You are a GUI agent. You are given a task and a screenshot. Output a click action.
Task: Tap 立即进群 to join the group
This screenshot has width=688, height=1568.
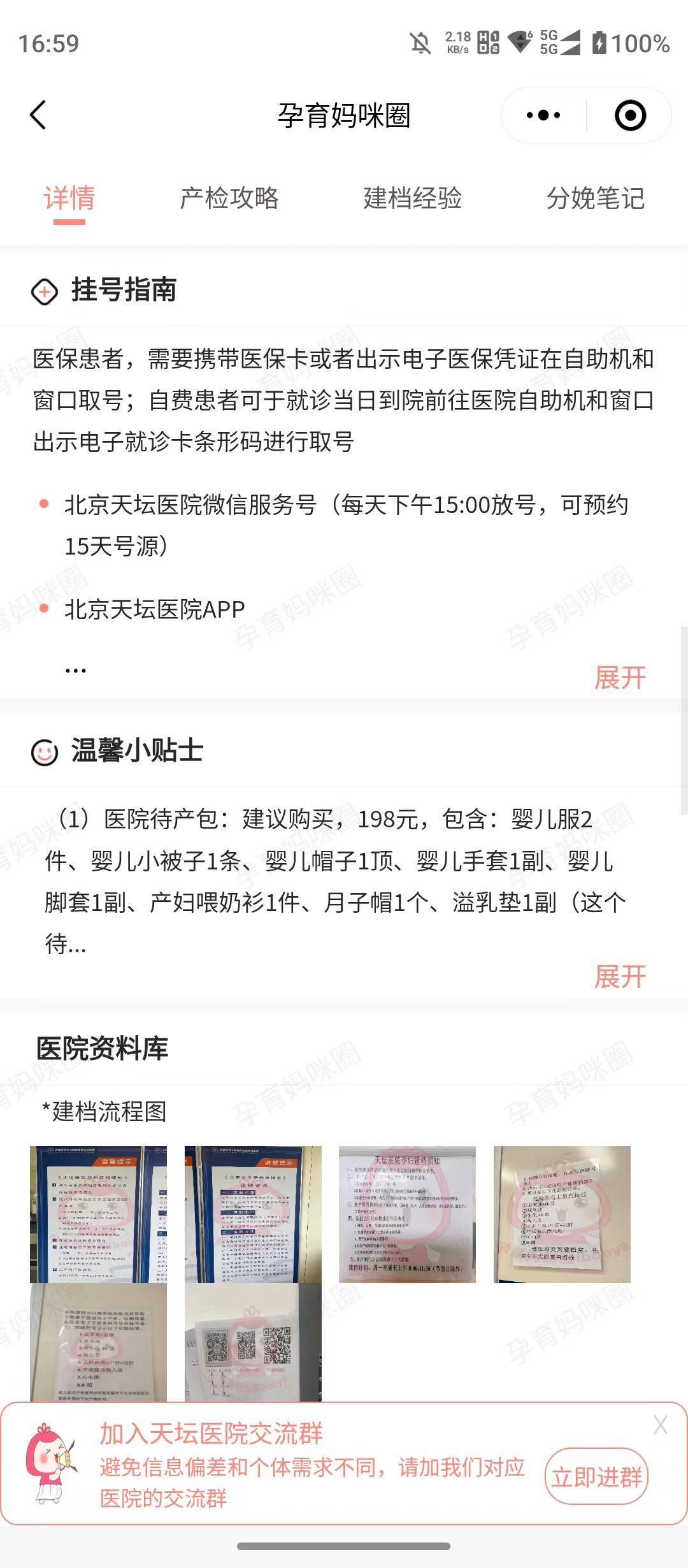(x=596, y=1476)
